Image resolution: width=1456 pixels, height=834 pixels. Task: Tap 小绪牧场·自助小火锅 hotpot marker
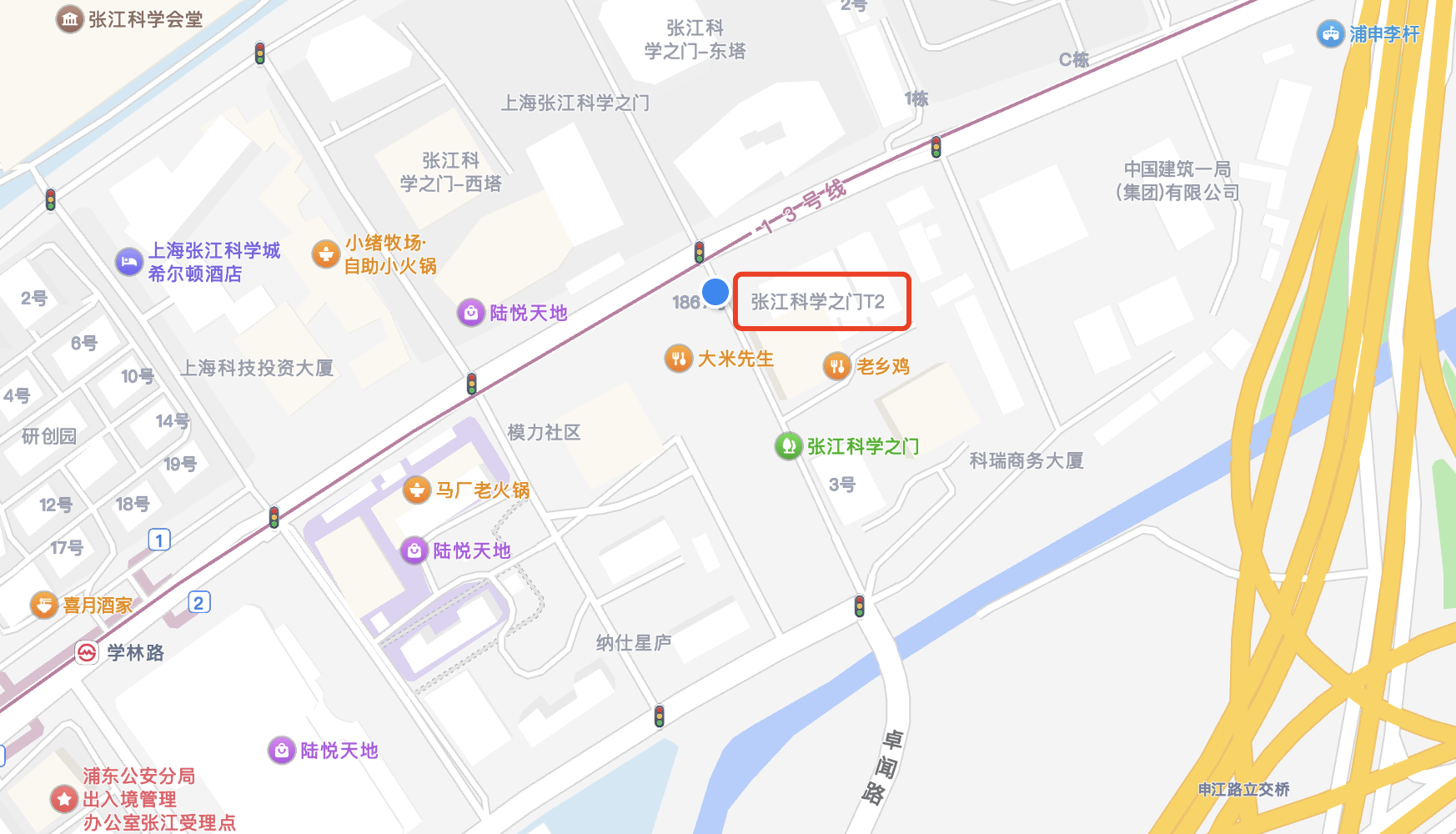(x=325, y=254)
